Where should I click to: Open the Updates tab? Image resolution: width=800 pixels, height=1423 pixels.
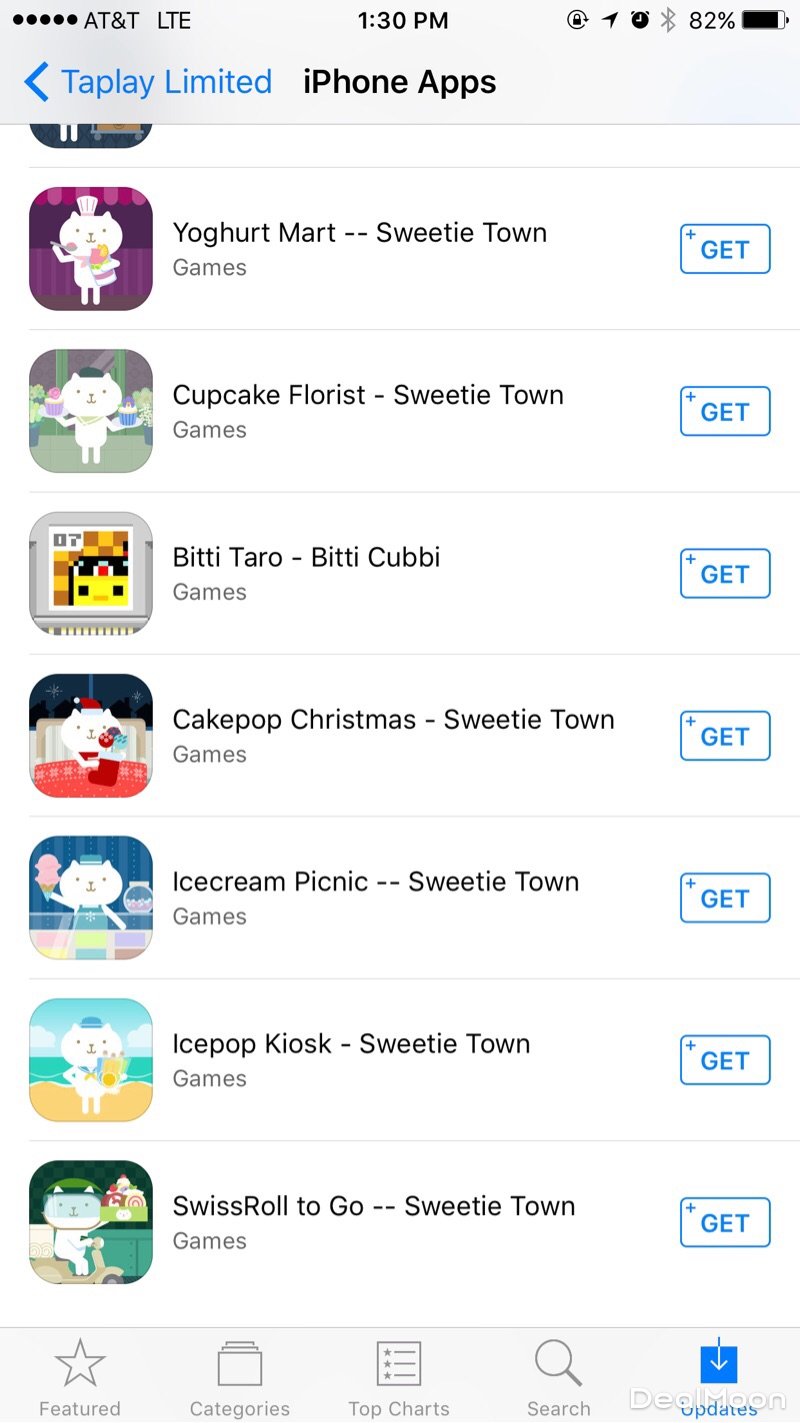[x=719, y=1378]
